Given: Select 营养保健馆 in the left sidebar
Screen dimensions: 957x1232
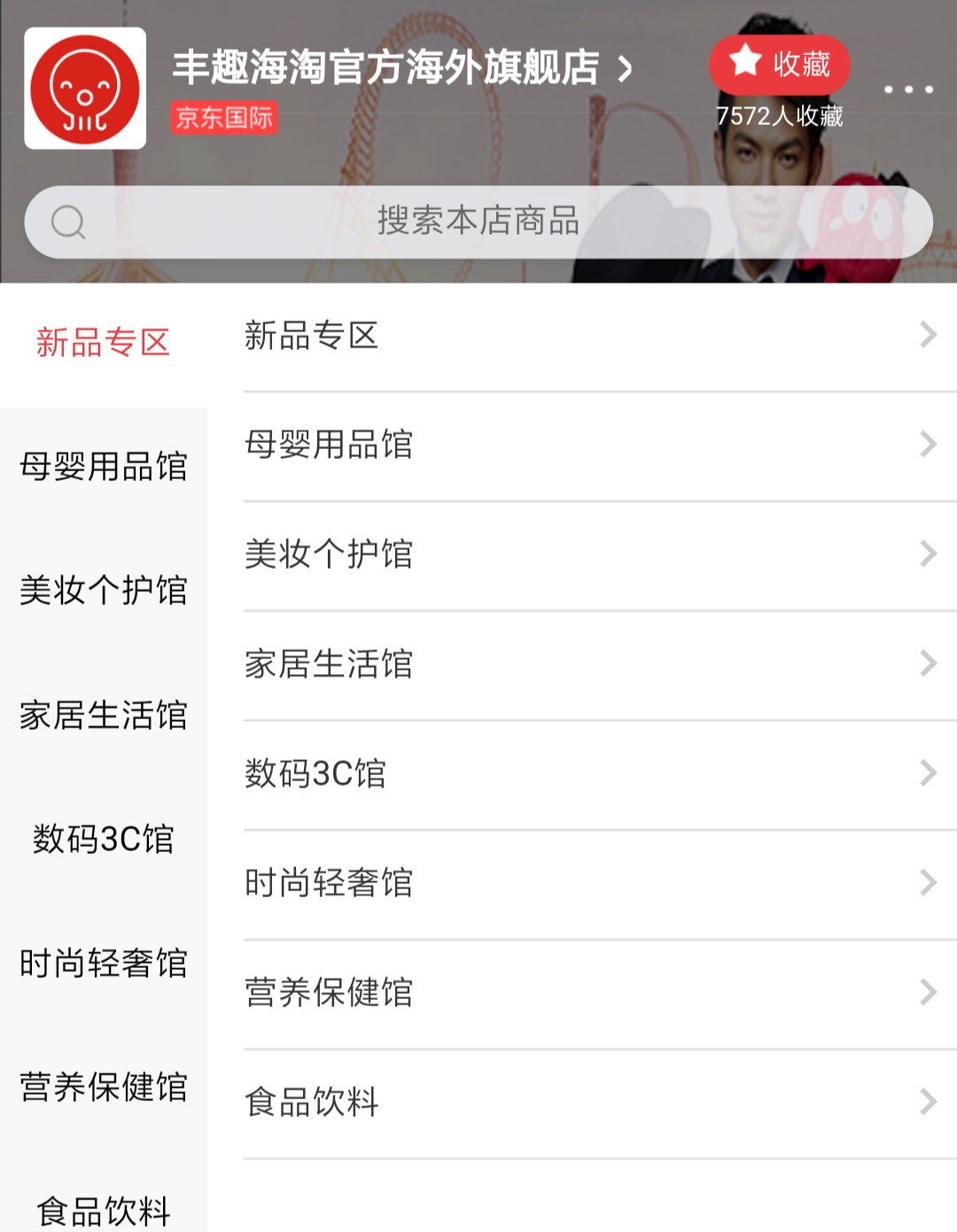Looking at the screenshot, I should (x=104, y=1087).
